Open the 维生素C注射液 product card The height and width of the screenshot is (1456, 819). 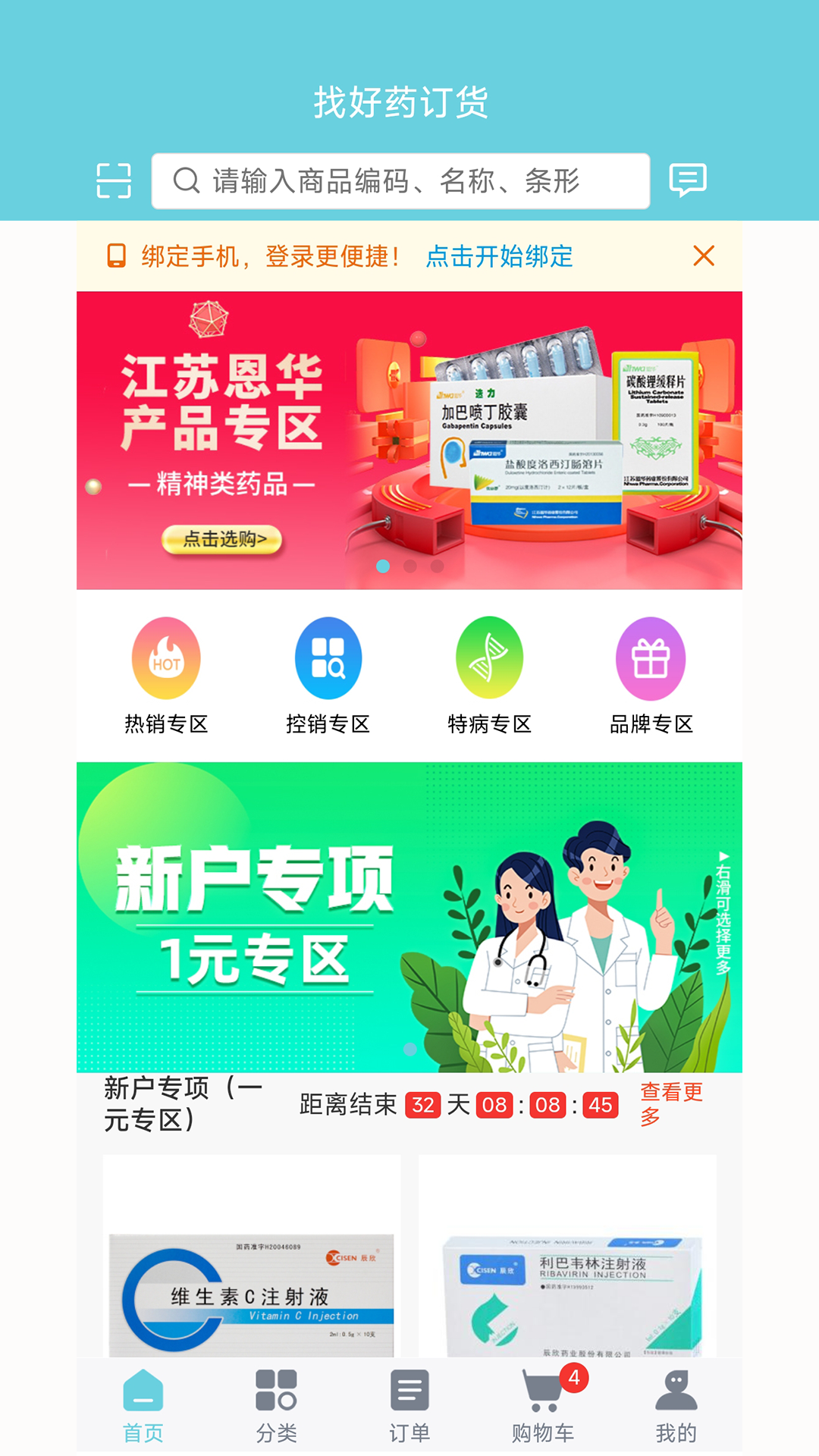[x=252, y=1259]
